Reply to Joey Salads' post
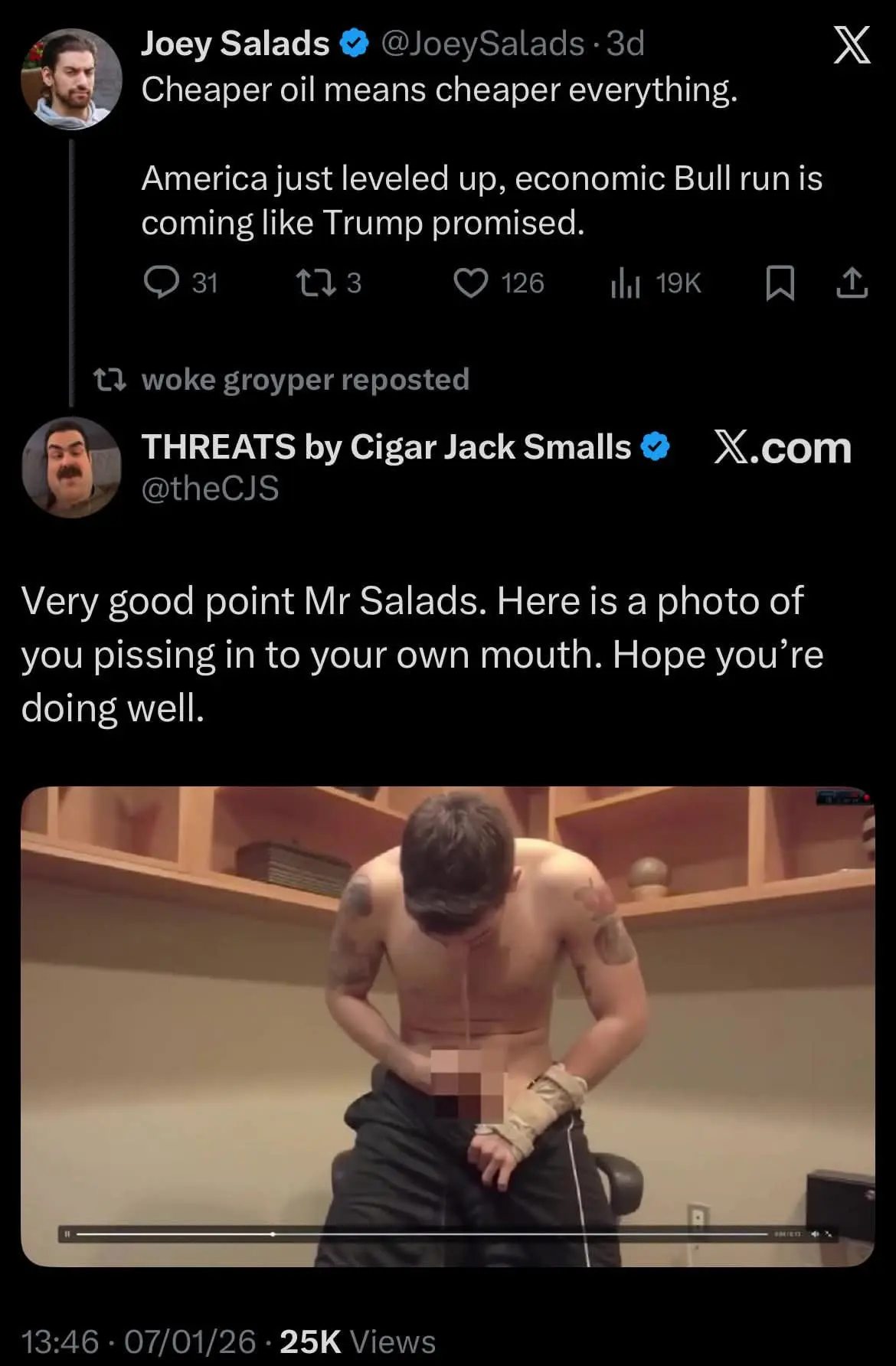 [162, 283]
